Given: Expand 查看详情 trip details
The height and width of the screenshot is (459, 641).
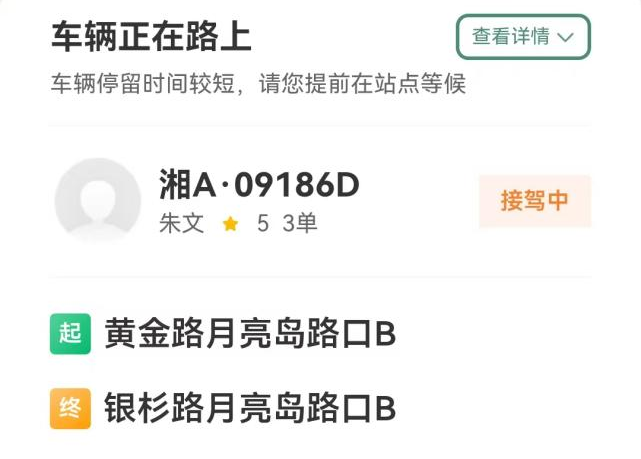Looking at the screenshot, I should click(523, 37).
